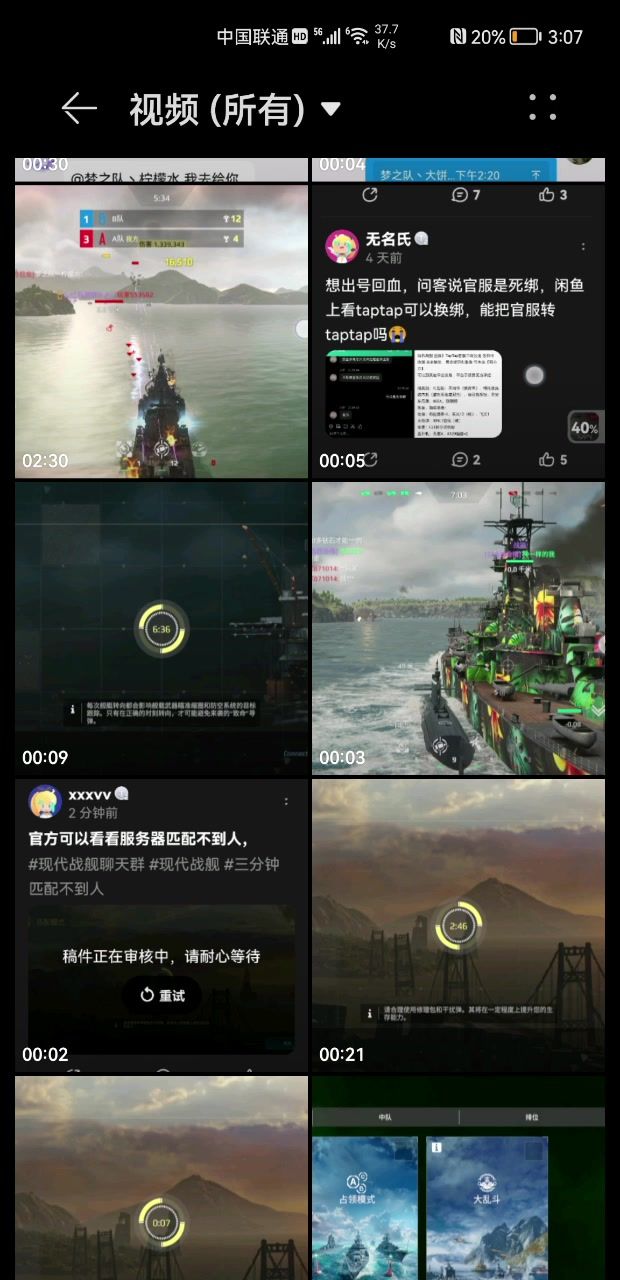Play the 00:05 video of 无名氏's post

[458, 331]
